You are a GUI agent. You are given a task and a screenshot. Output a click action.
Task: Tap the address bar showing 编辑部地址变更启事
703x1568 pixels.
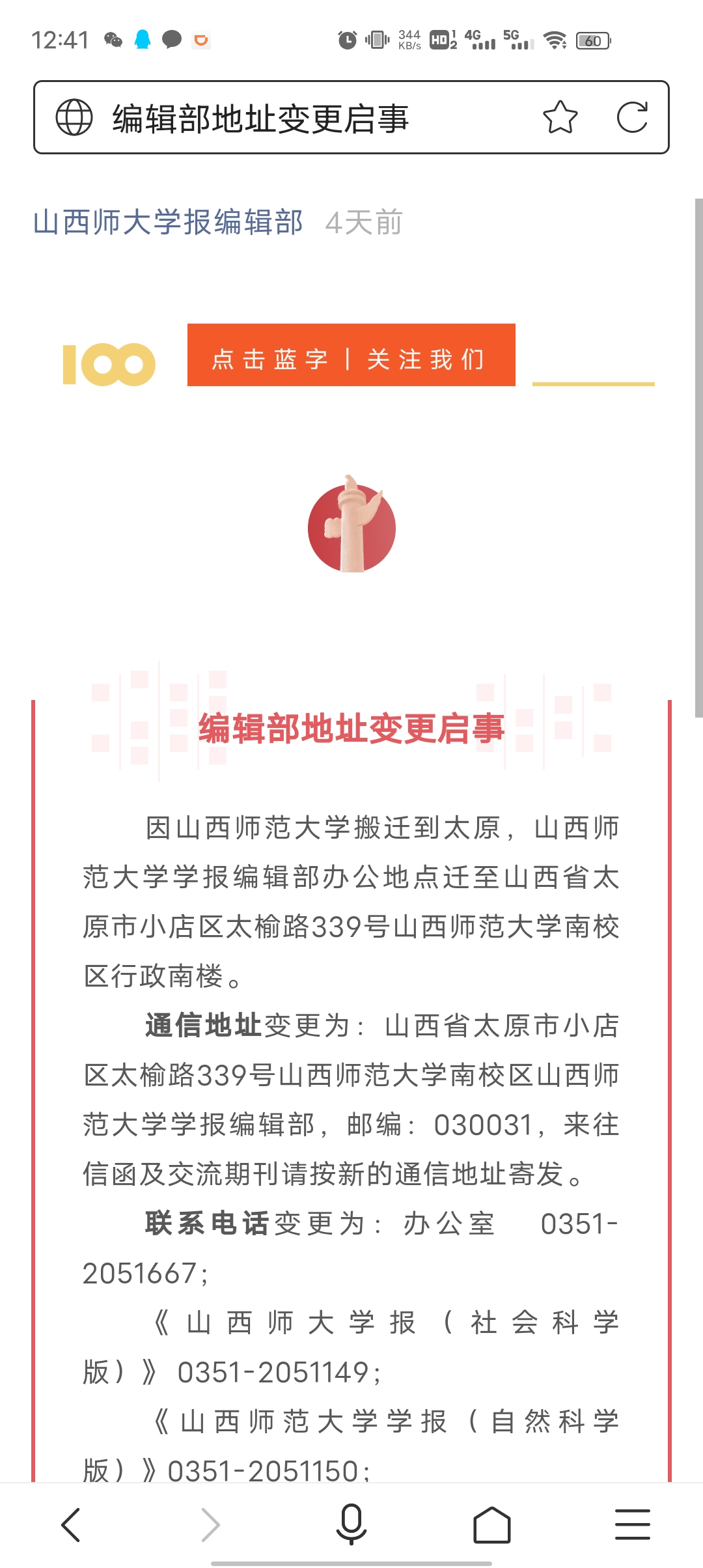293,118
